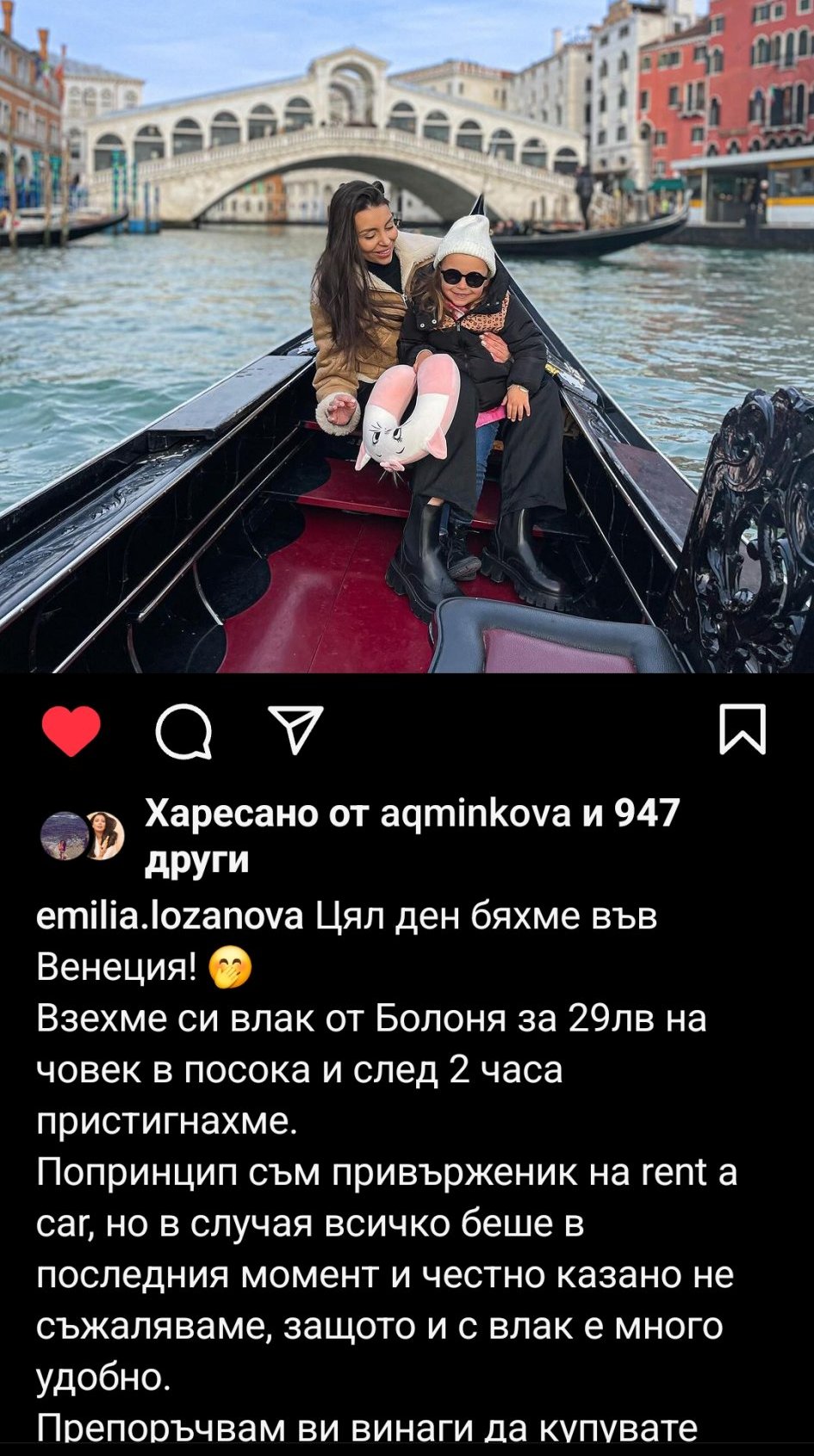Image resolution: width=814 pixels, height=1456 pixels.
Task: Open emilia.lozanova's profile from the caption
Action: (x=170, y=917)
